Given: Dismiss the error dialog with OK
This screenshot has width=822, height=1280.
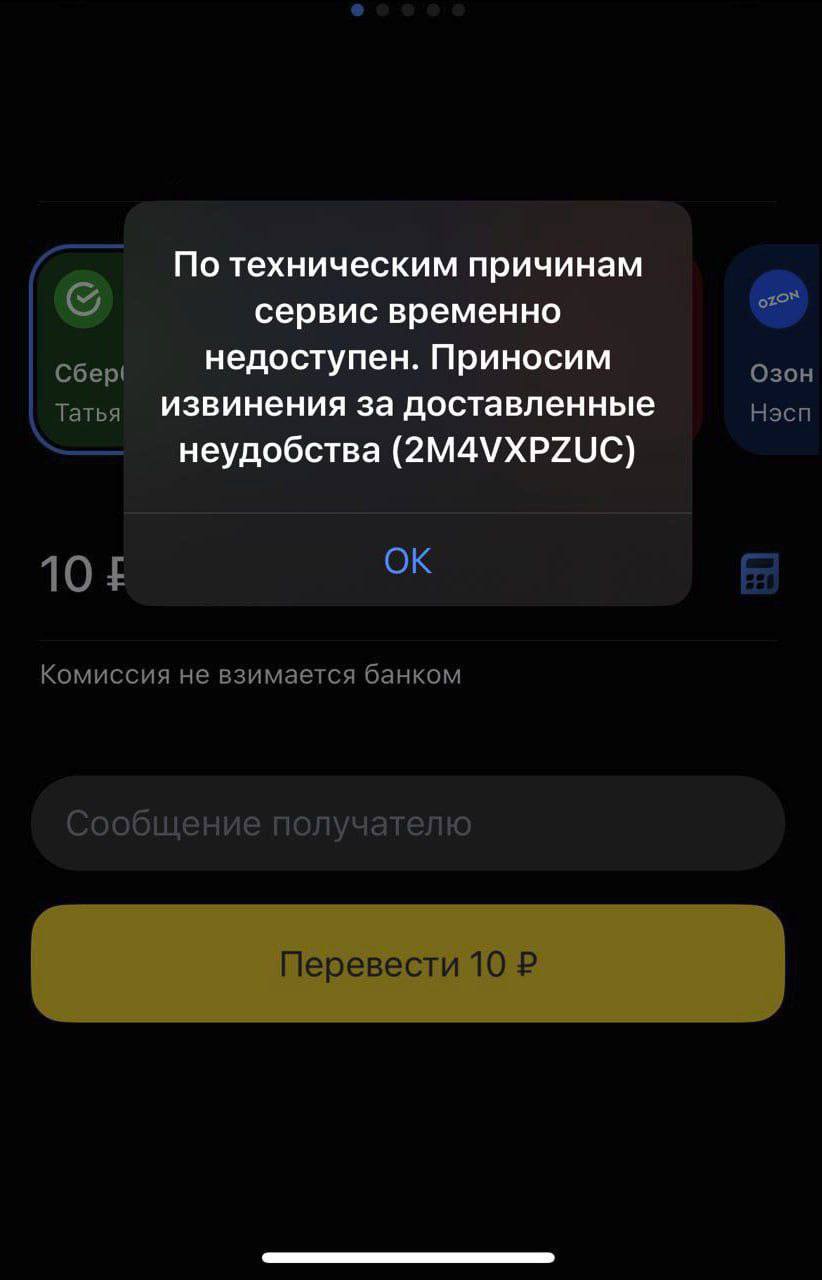Looking at the screenshot, I should [408, 561].
